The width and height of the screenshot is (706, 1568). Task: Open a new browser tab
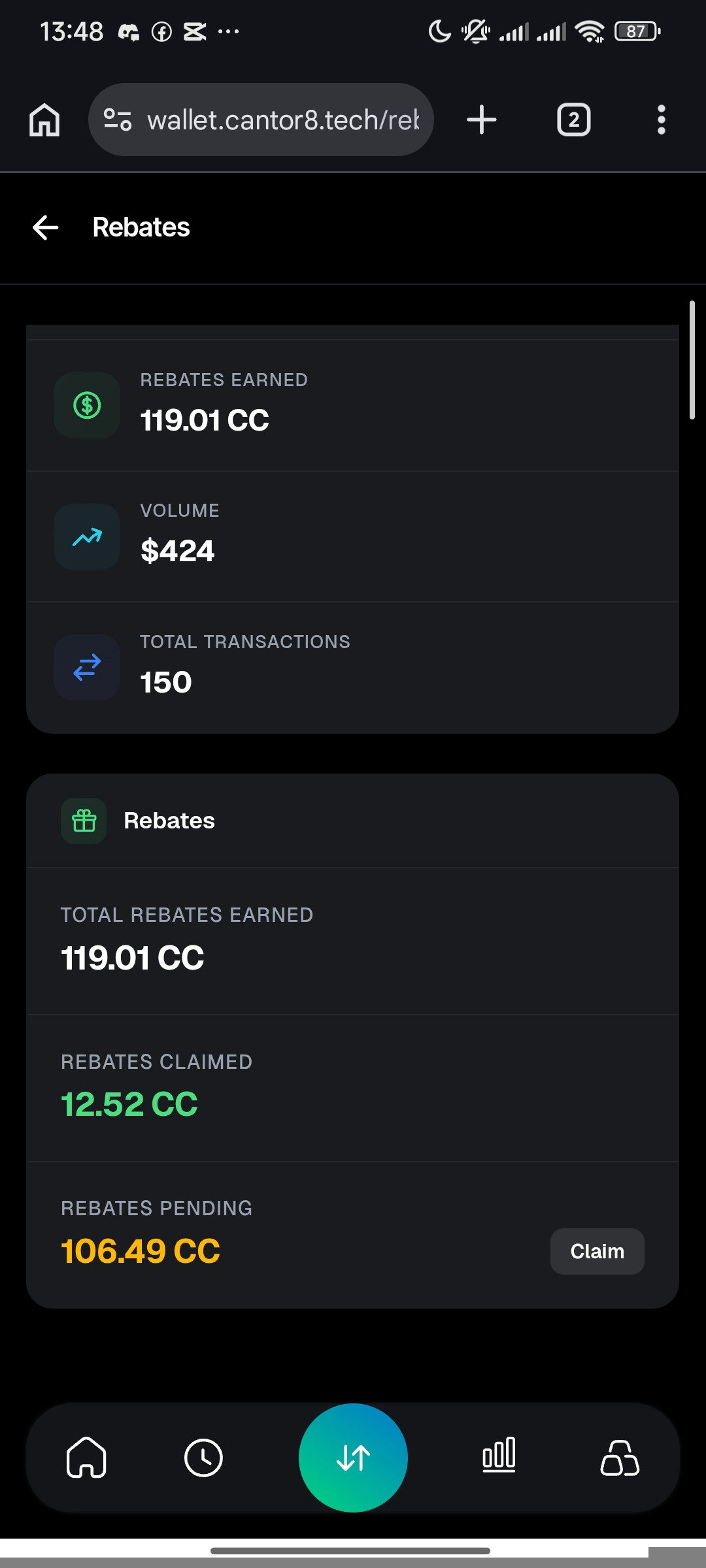pyautogui.click(x=482, y=120)
